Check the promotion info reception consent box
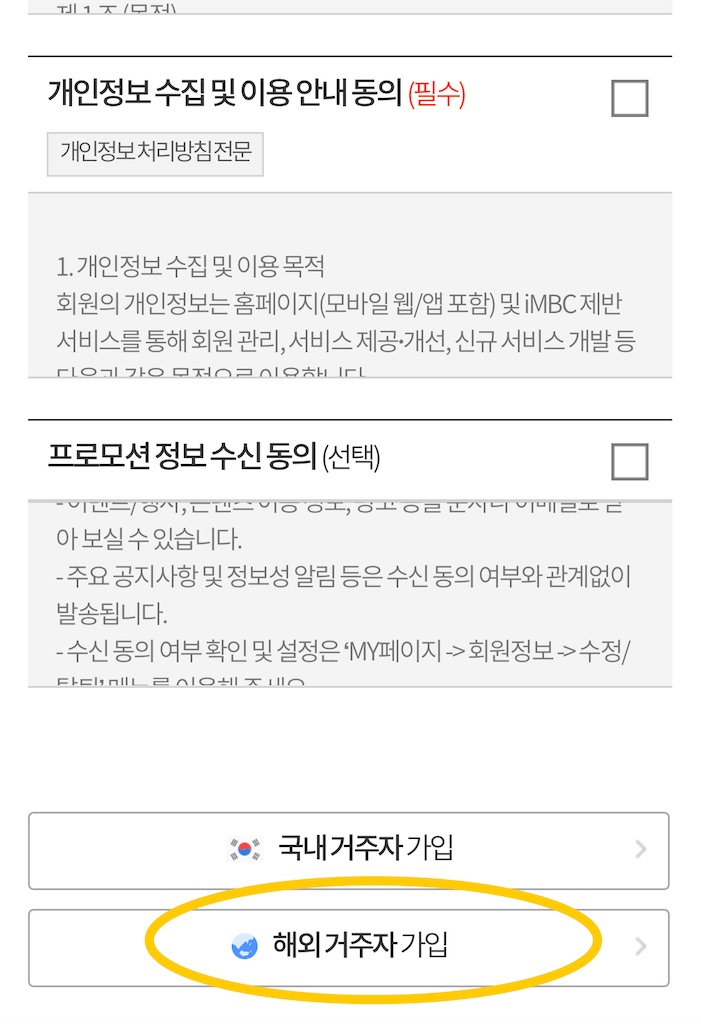Image resolution: width=701 pixels, height=1024 pixels. (629, 462)
